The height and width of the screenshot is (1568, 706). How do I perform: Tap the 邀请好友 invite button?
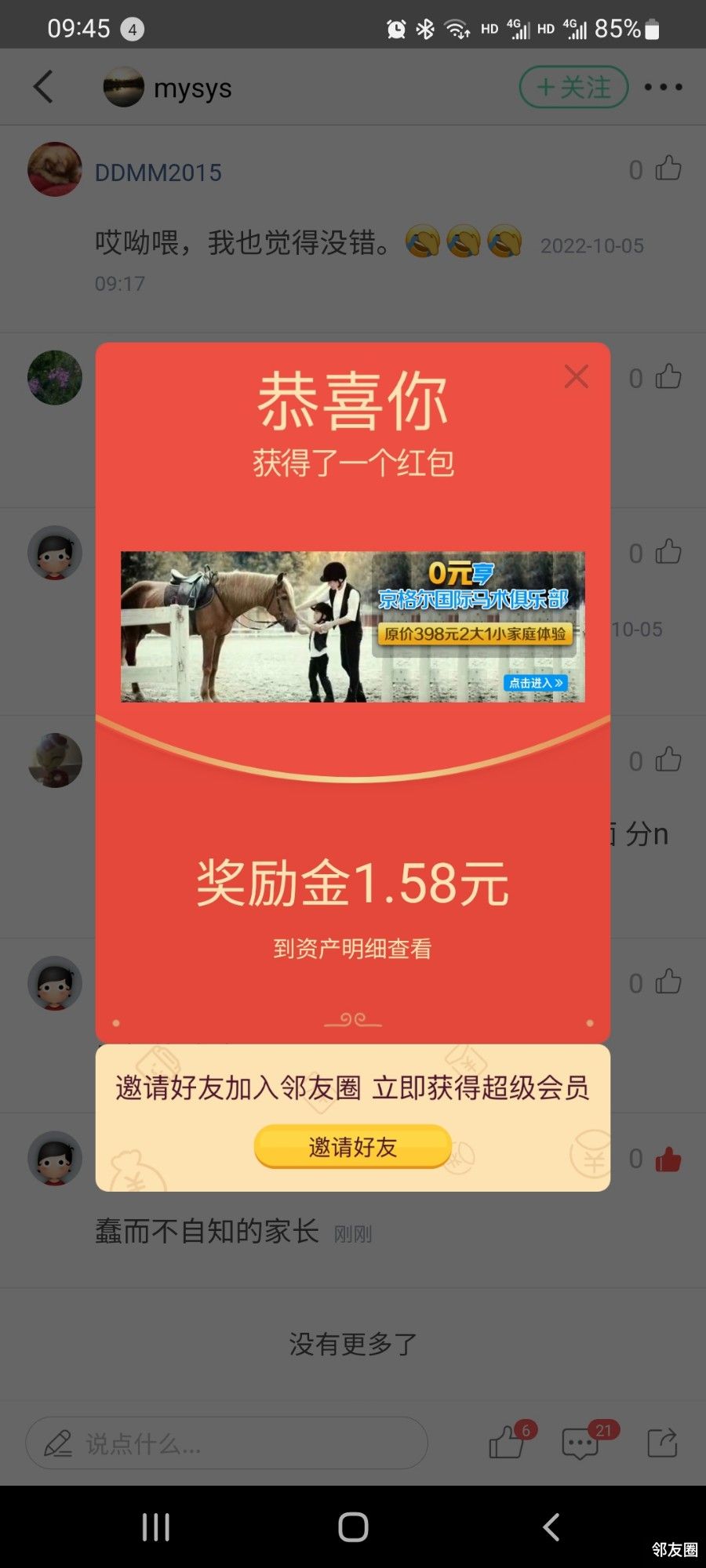point(352,1146)
